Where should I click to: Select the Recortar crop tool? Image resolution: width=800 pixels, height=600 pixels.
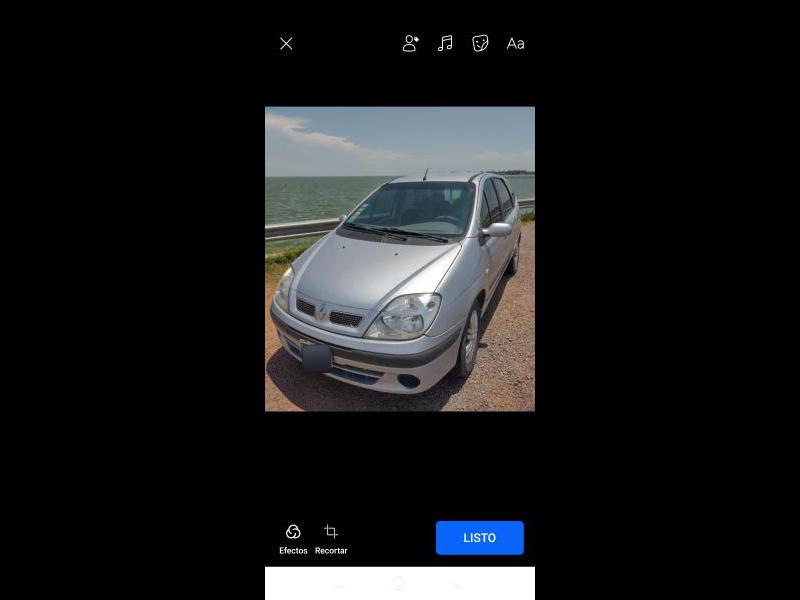tap(331, 538)
